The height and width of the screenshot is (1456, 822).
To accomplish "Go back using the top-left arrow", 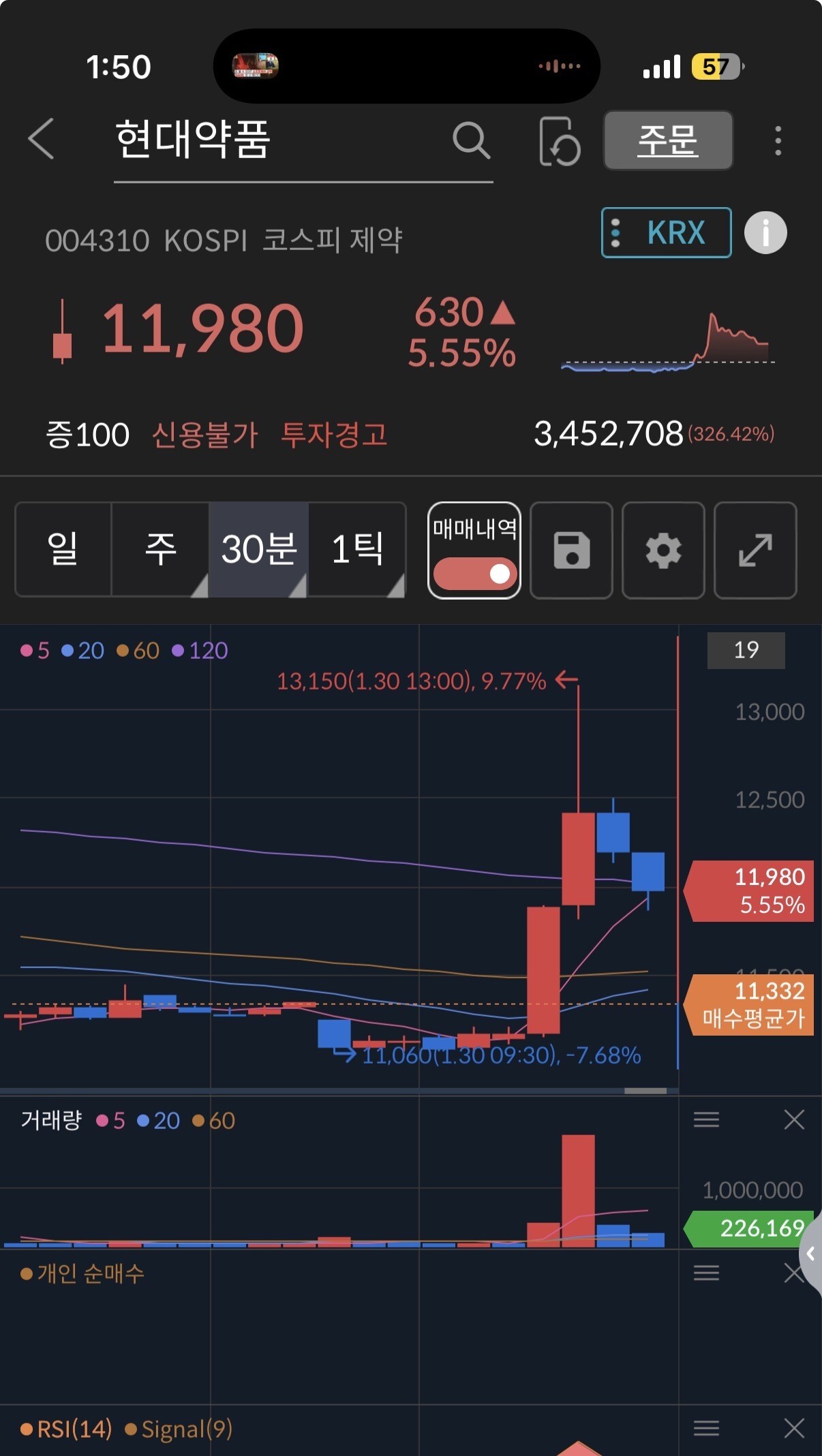I will tap(42, 139).
